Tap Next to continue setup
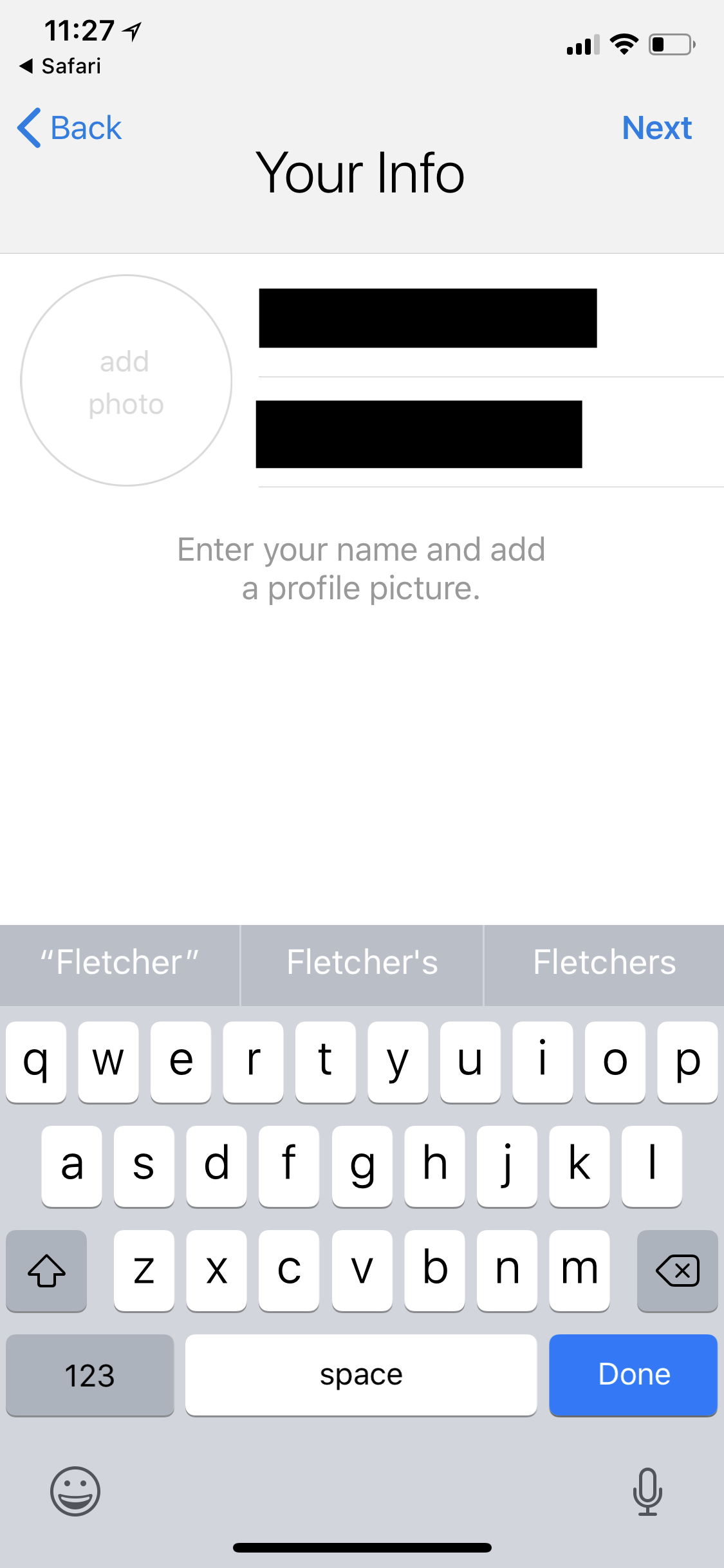 656,127
